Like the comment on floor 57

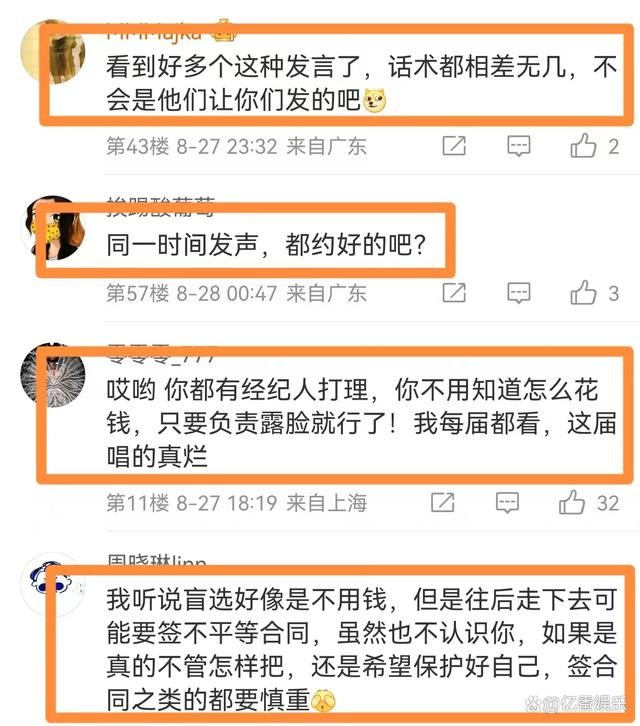pos(584,294)
